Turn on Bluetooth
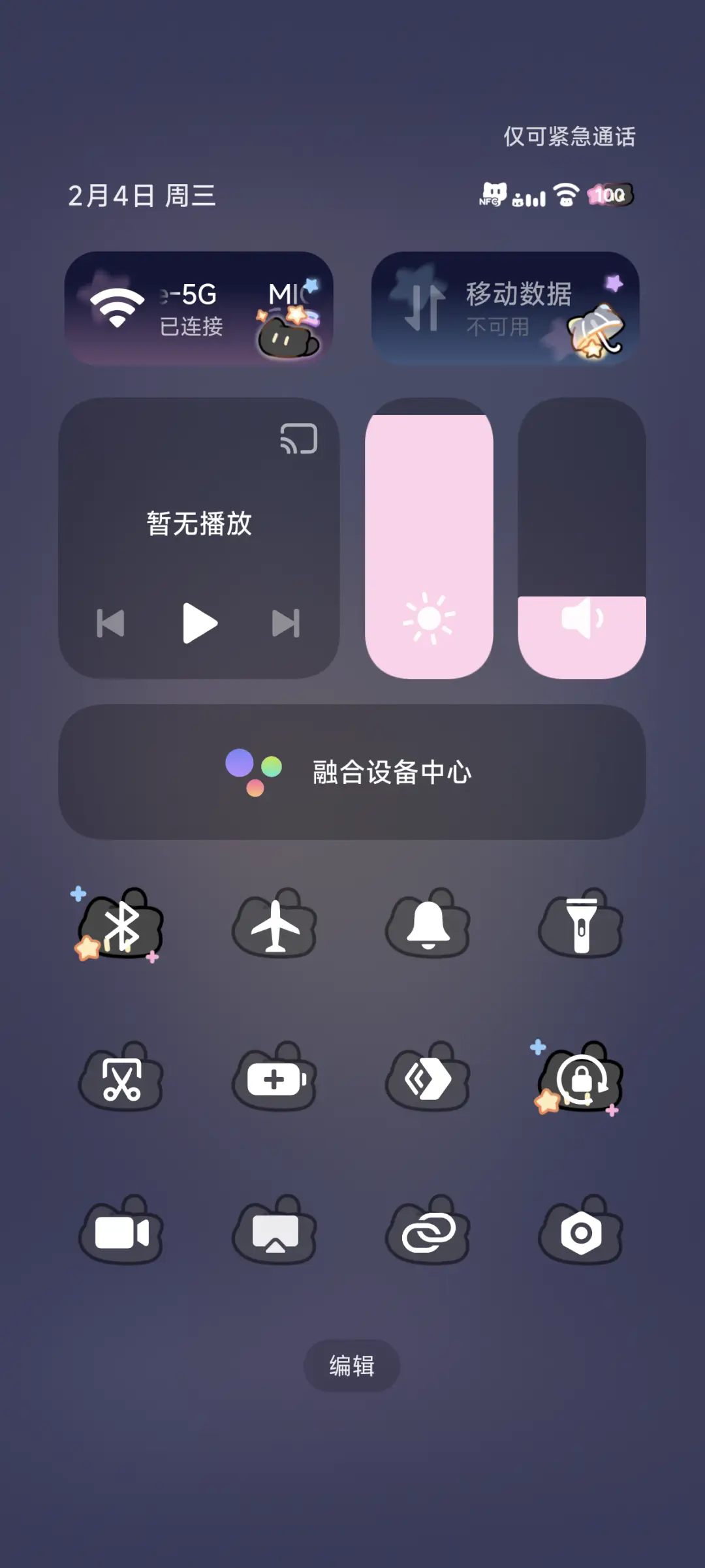Image resolution: width=705 pixels, height=1568 pixels. click(x=121, y=927)
